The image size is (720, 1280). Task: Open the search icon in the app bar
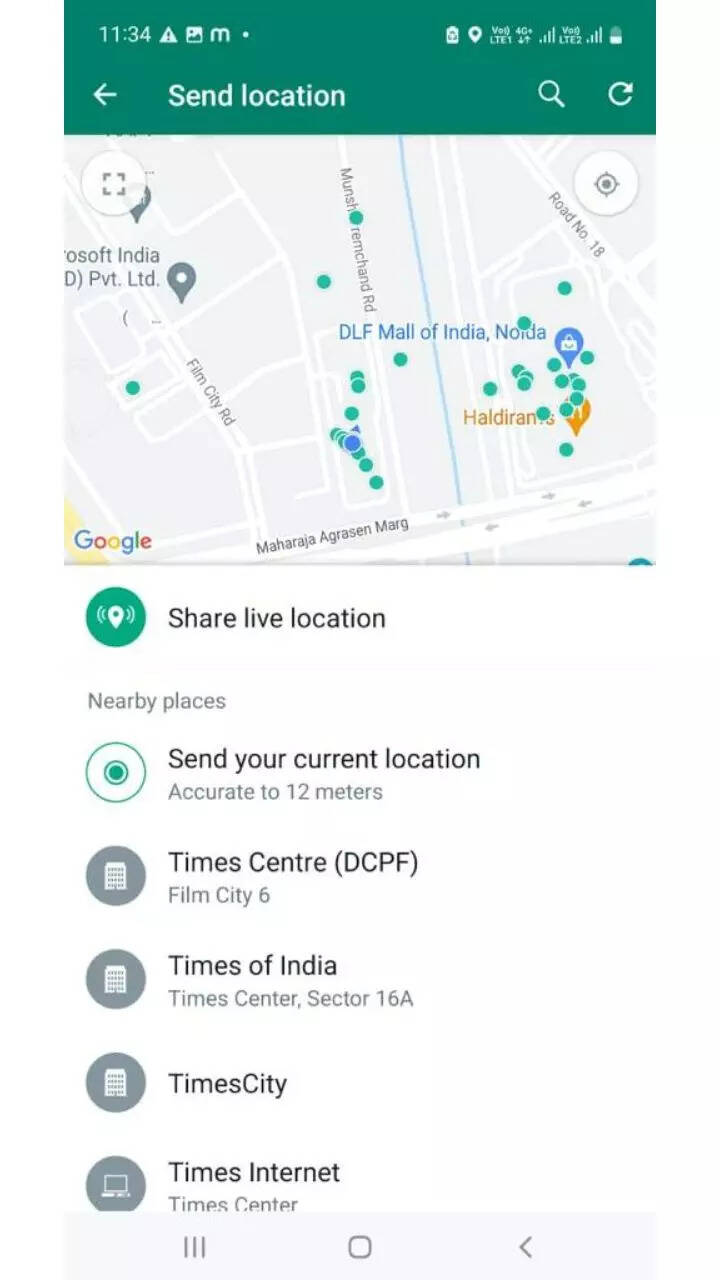pos(551,95)
